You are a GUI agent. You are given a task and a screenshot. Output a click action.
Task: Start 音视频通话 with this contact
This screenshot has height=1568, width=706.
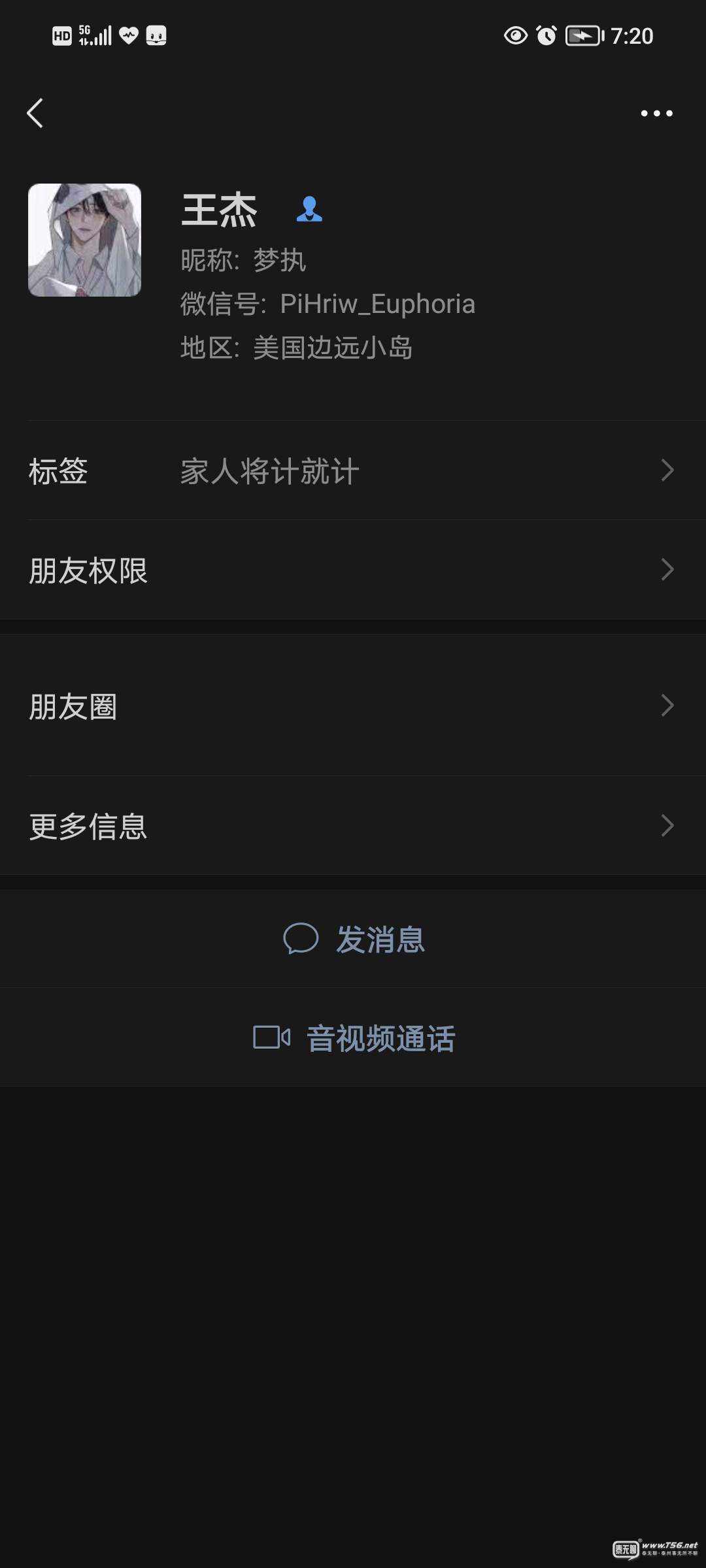354,1038
